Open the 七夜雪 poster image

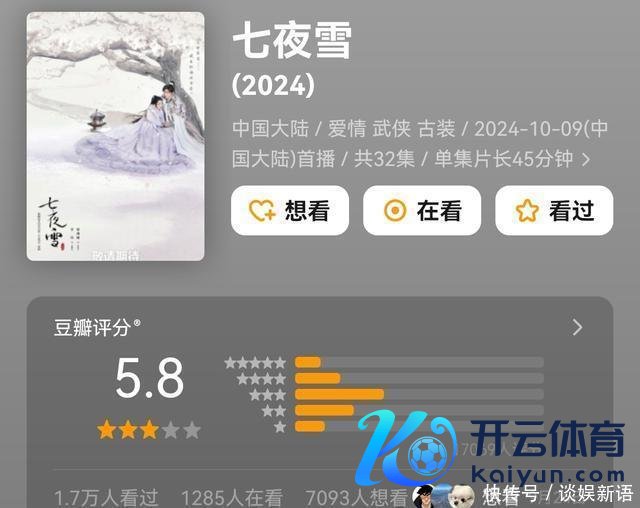click(115, 136)
